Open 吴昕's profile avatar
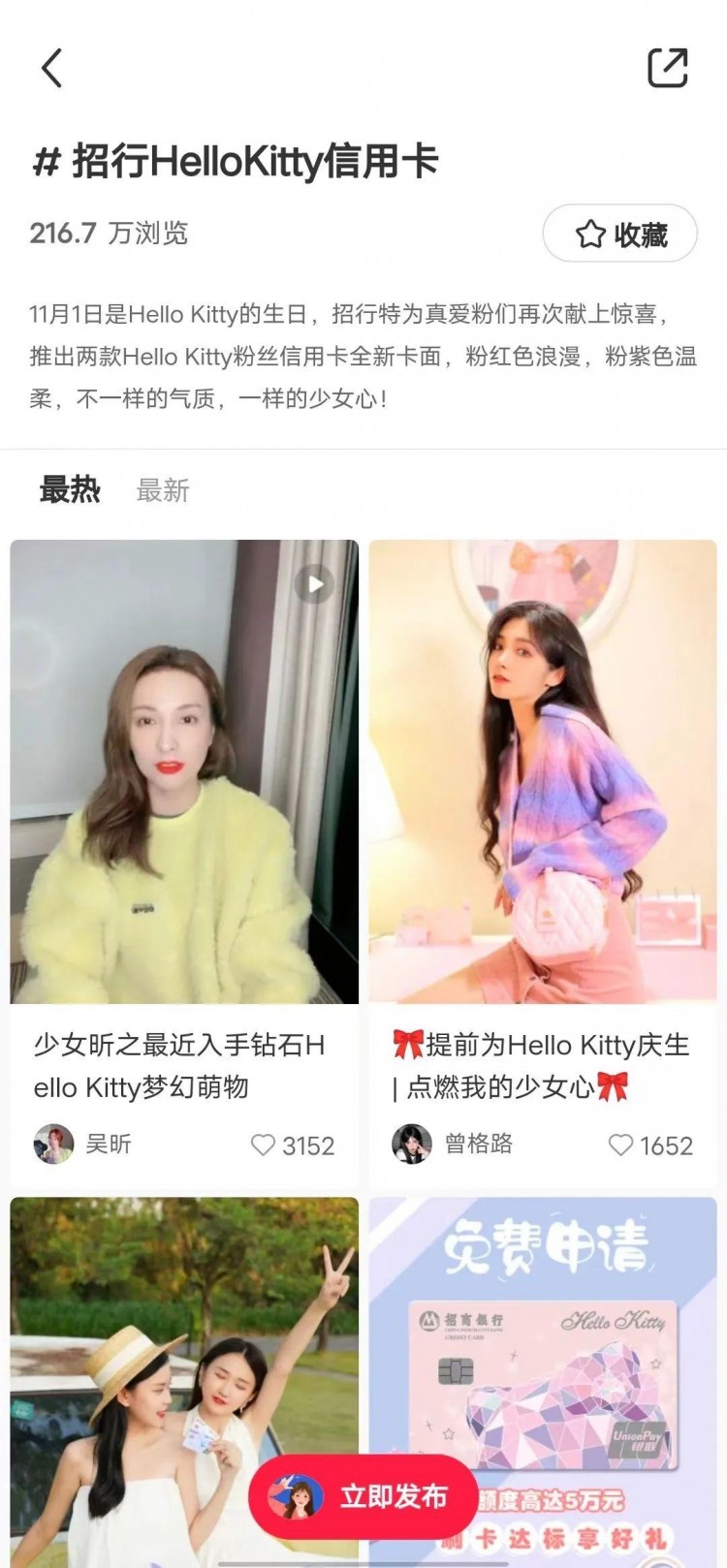 (55, 1144)
